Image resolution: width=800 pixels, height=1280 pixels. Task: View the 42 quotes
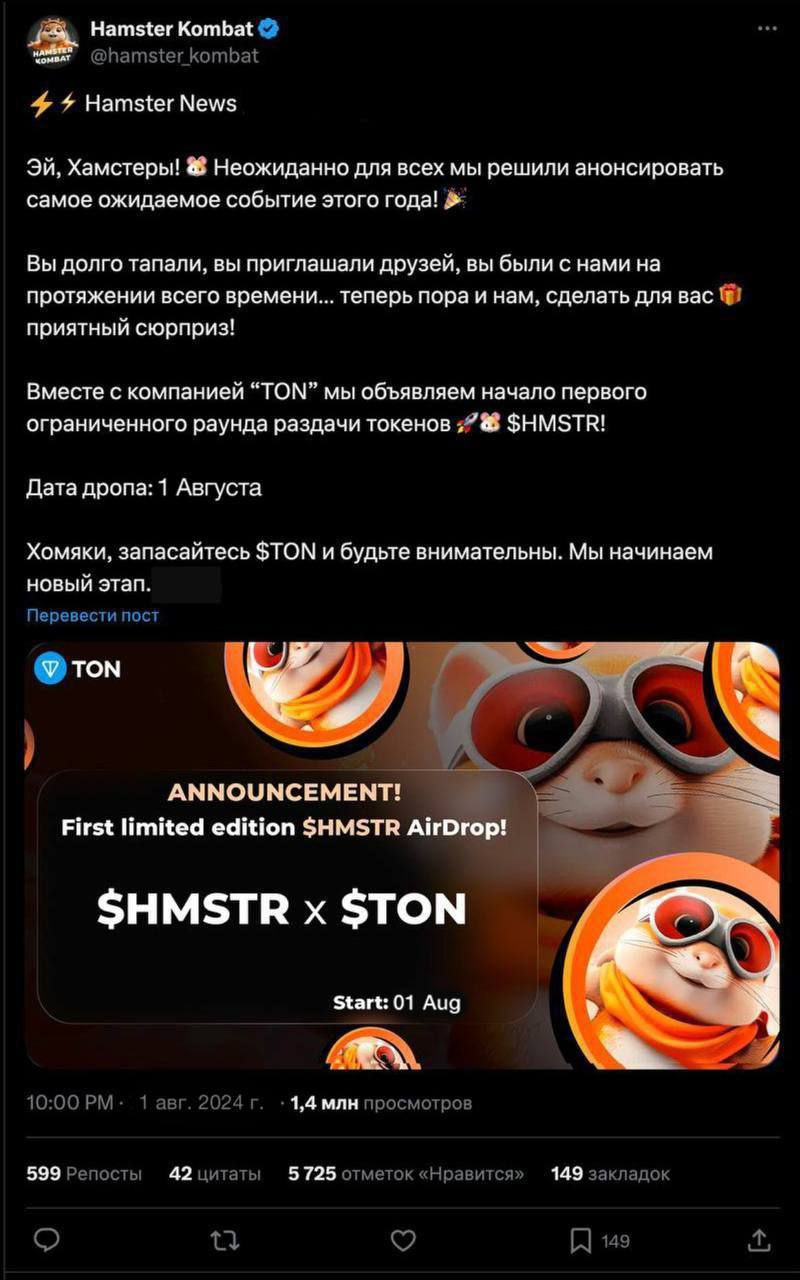pyautogui.click(x=215, y=1173)
